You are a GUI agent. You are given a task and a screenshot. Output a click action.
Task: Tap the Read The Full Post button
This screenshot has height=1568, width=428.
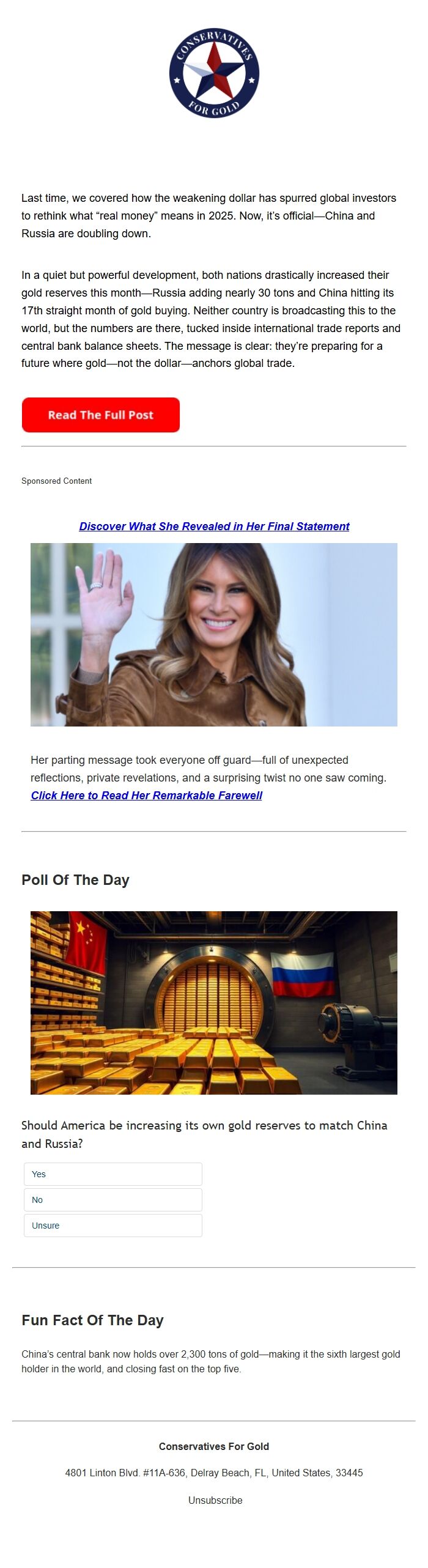coord(101,415)
